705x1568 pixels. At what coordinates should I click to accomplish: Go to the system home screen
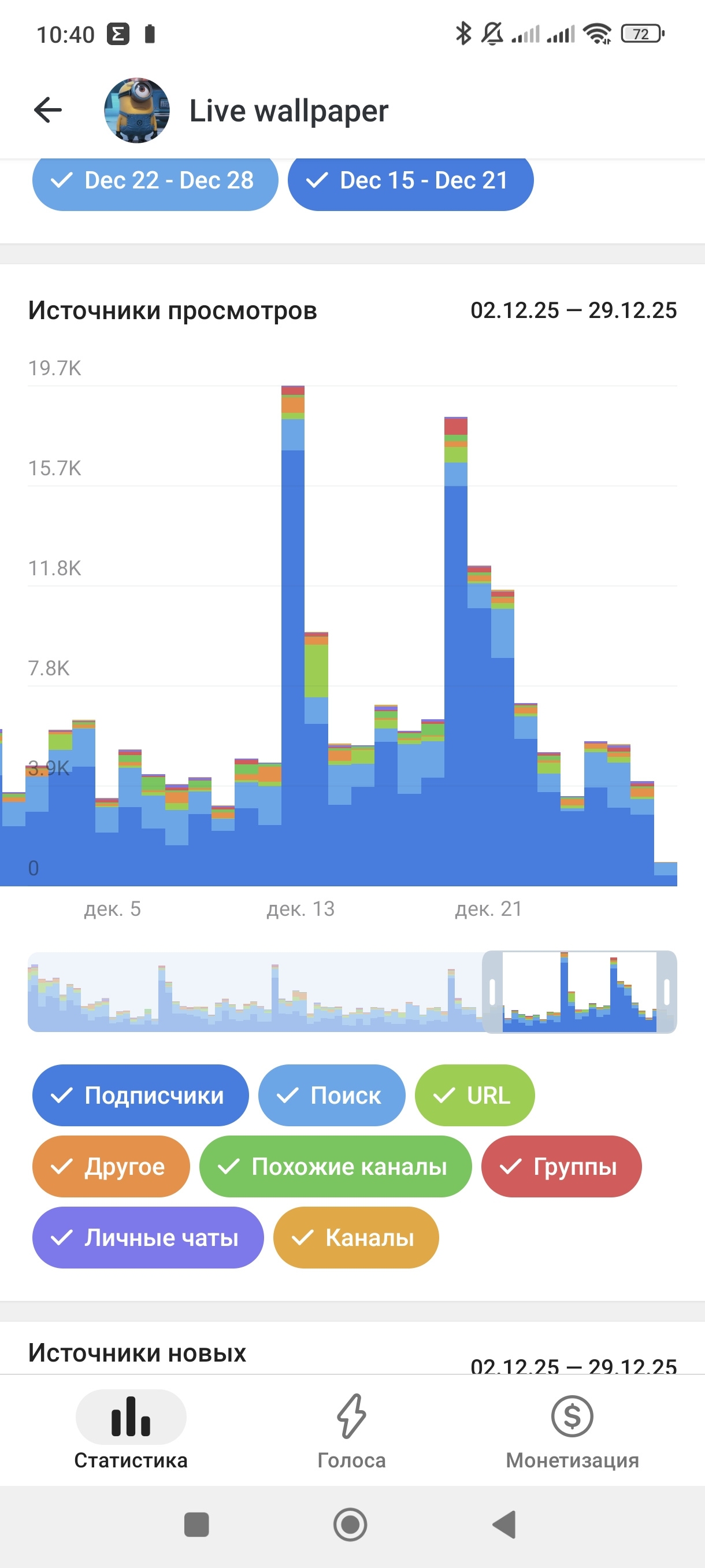(350, 1525)
